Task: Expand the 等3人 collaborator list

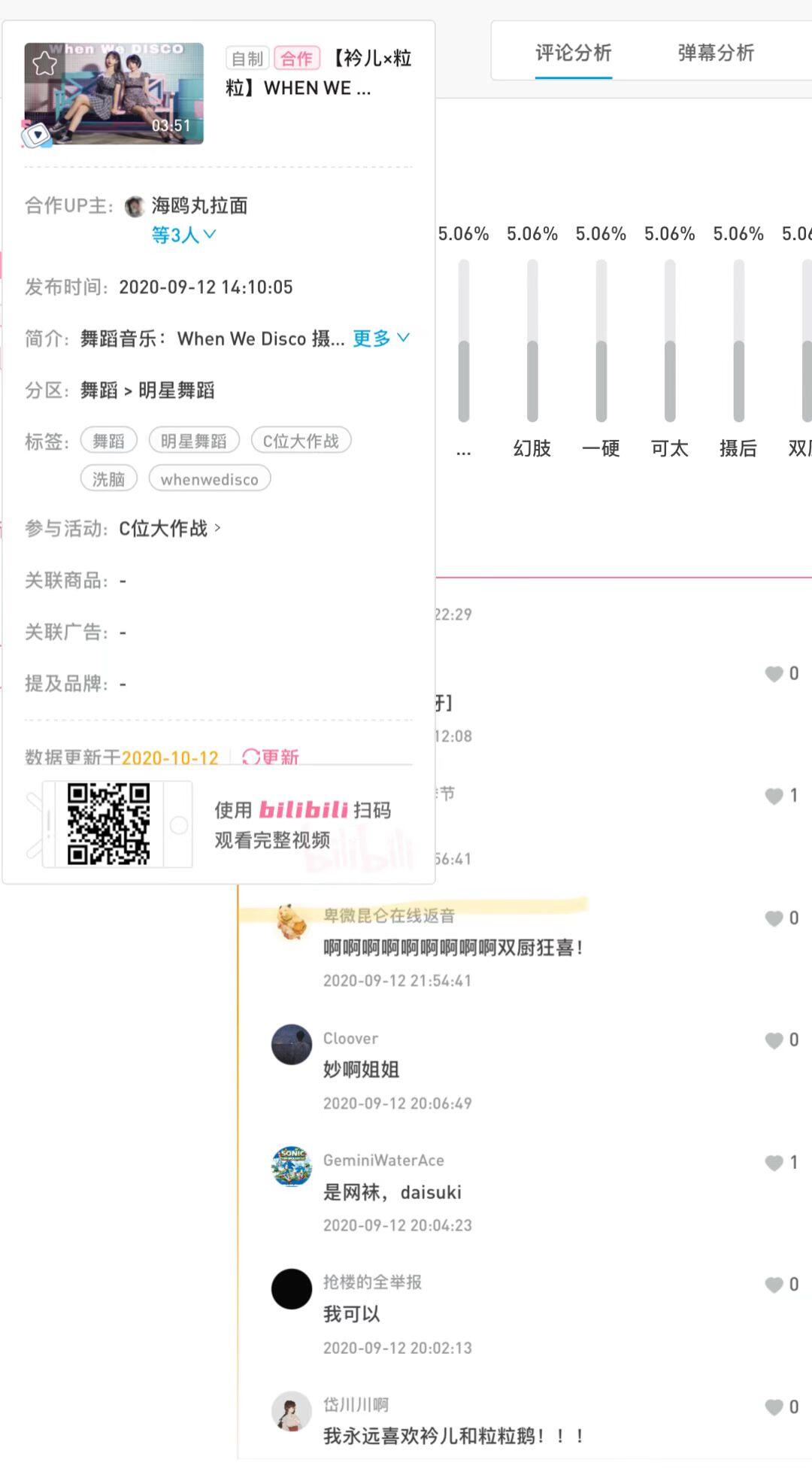Action: point(184,235)
